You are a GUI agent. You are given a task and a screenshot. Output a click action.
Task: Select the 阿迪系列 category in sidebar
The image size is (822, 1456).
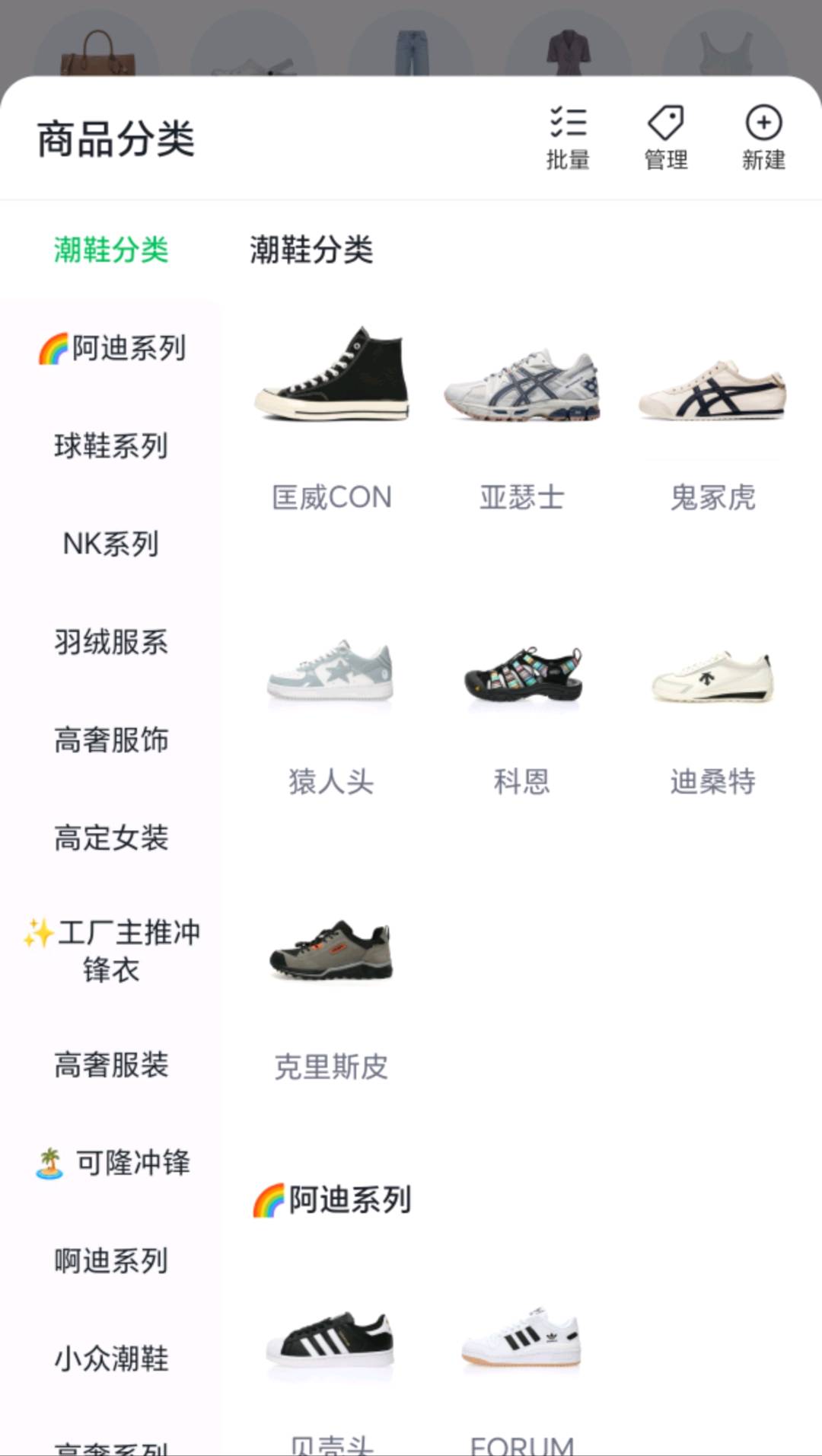click(x=111, y=348)
